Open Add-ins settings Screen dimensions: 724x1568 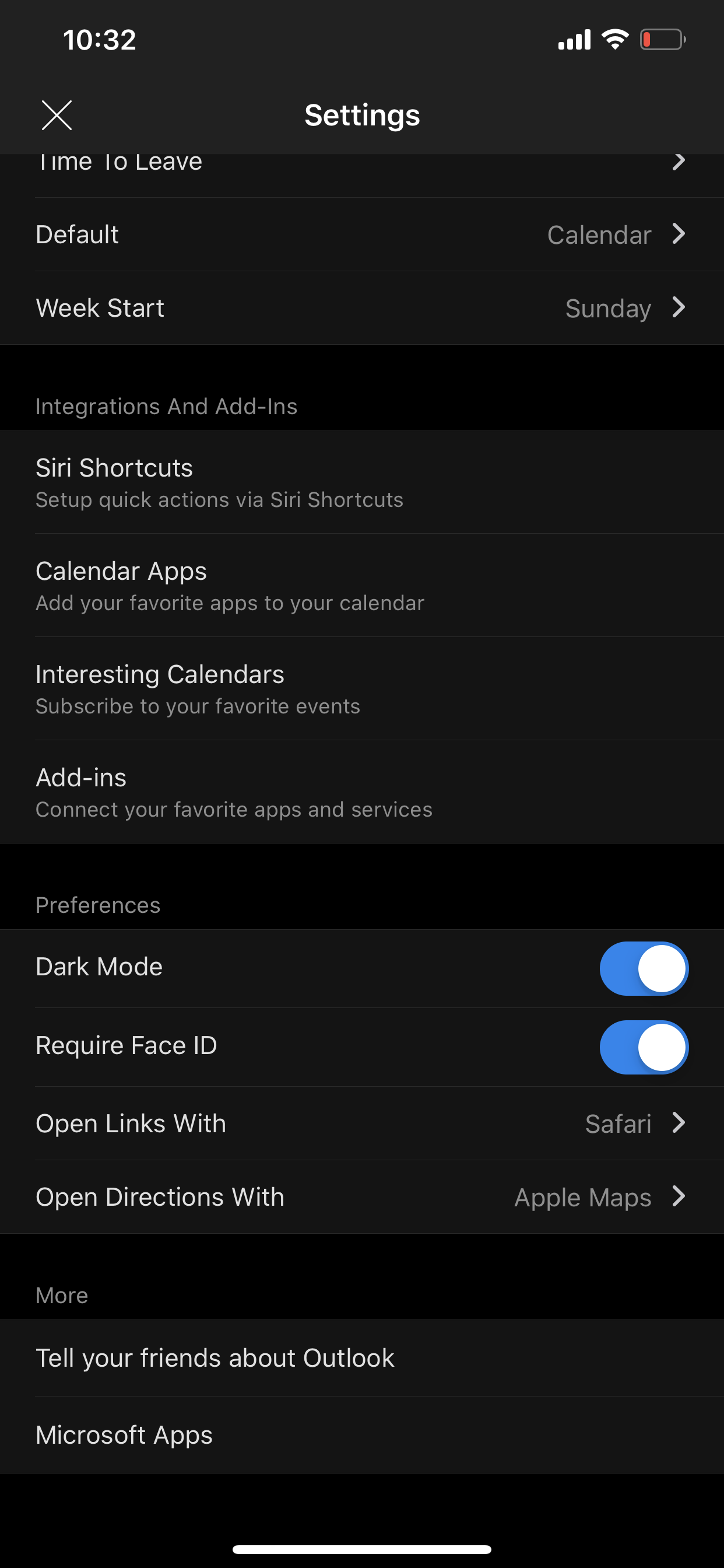tap(361, 792)
